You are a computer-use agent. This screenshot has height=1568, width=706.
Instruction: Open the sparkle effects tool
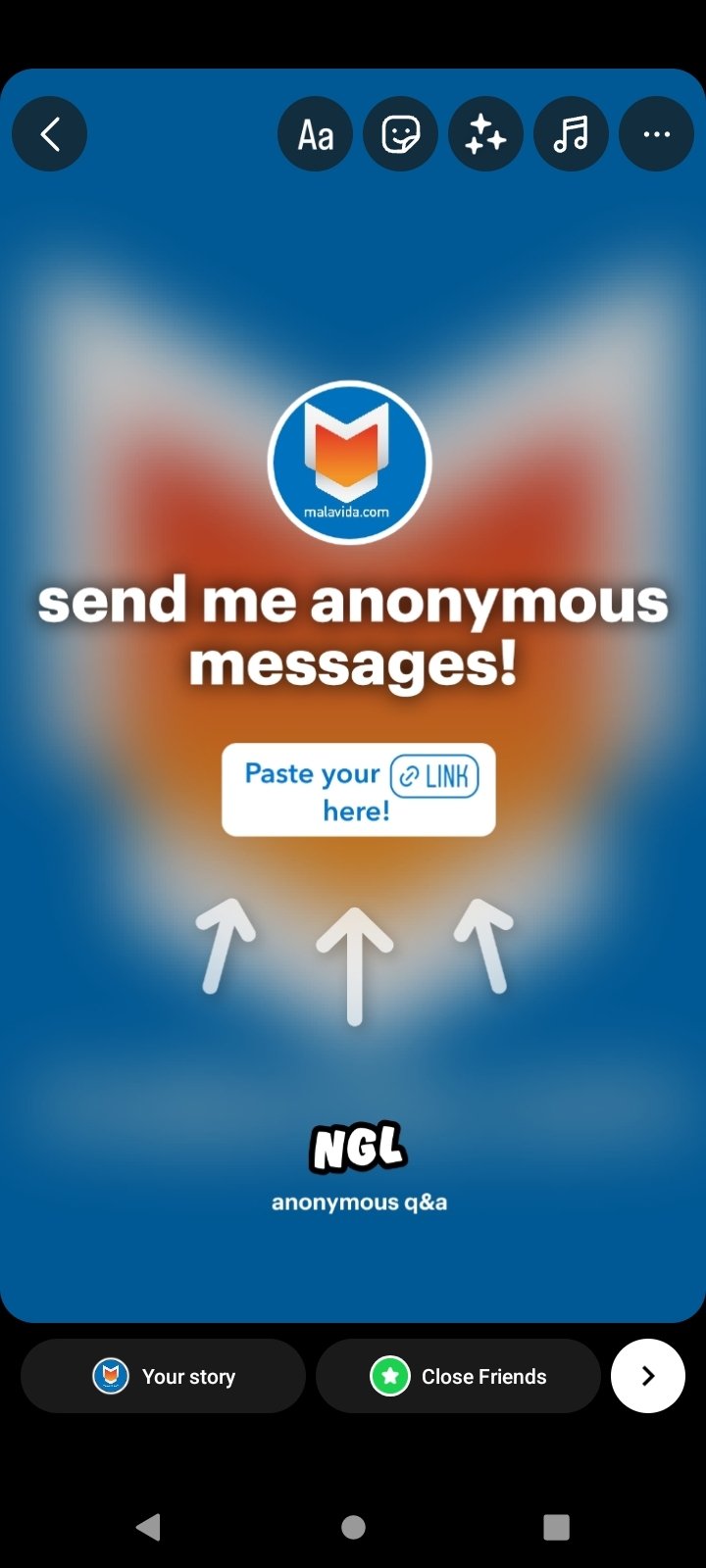point(485,134)
